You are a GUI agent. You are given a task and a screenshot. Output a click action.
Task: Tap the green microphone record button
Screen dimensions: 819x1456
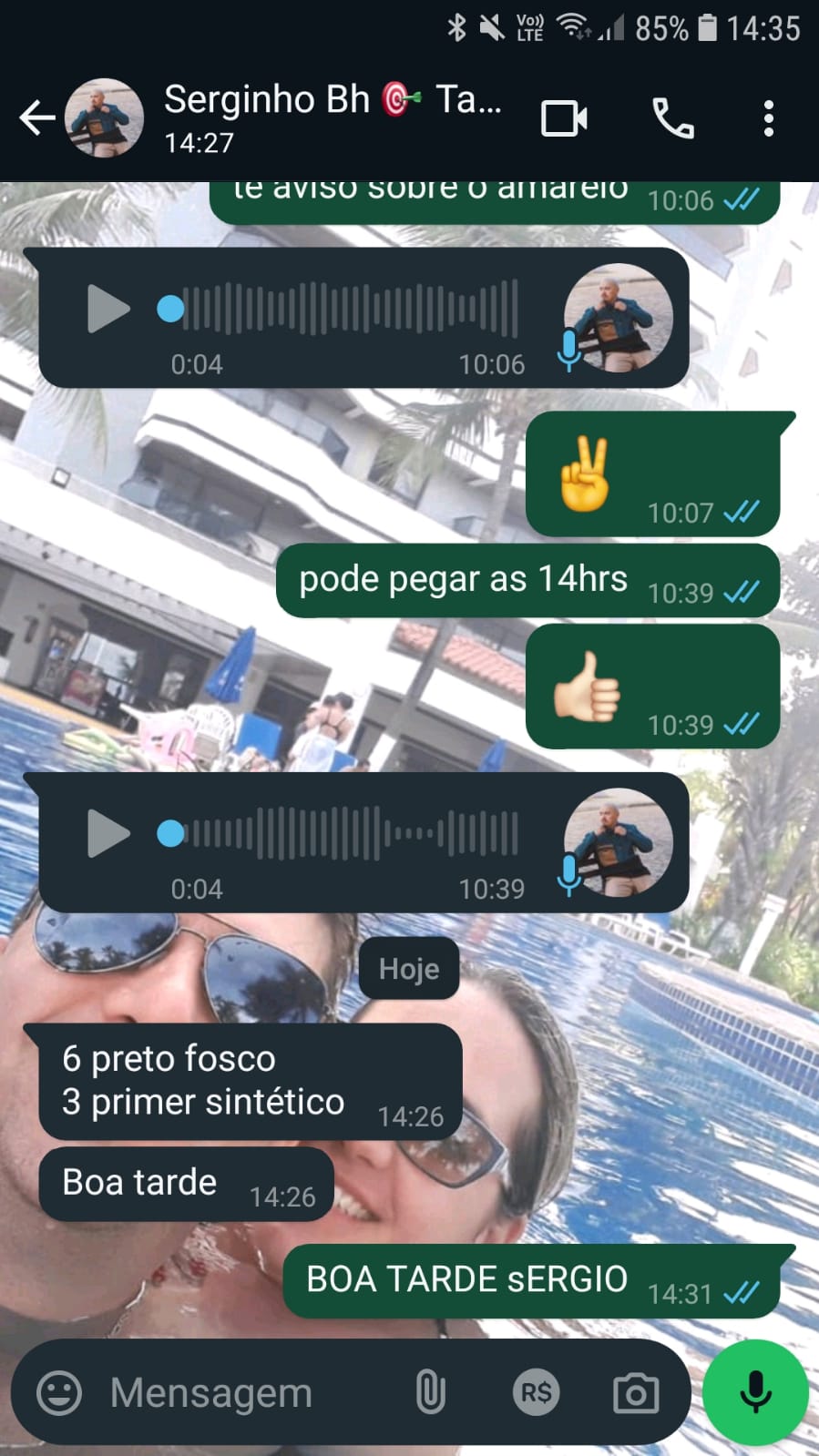click(755, 1392)
